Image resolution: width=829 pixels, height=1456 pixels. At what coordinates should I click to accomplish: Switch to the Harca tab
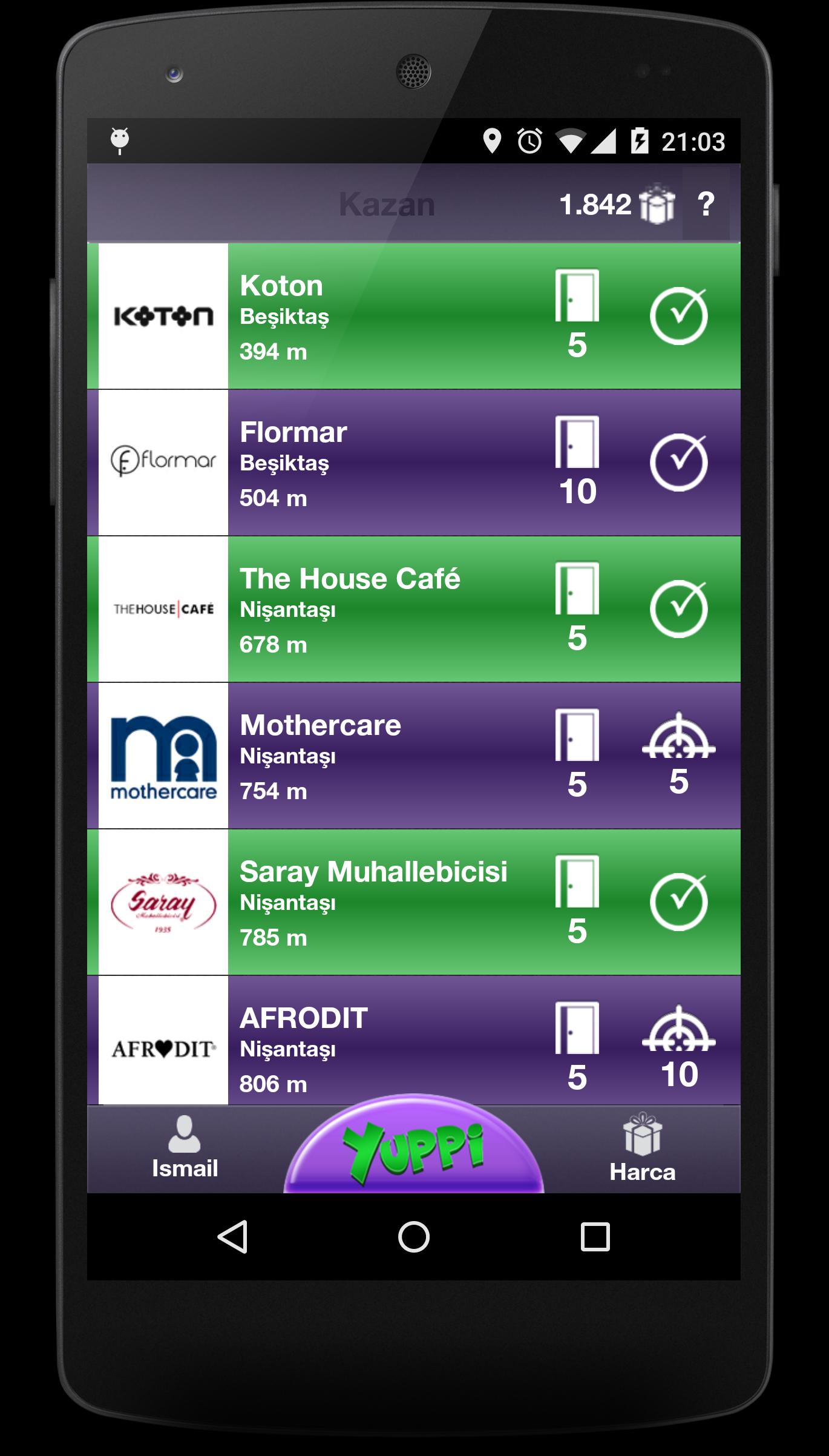642,1149
